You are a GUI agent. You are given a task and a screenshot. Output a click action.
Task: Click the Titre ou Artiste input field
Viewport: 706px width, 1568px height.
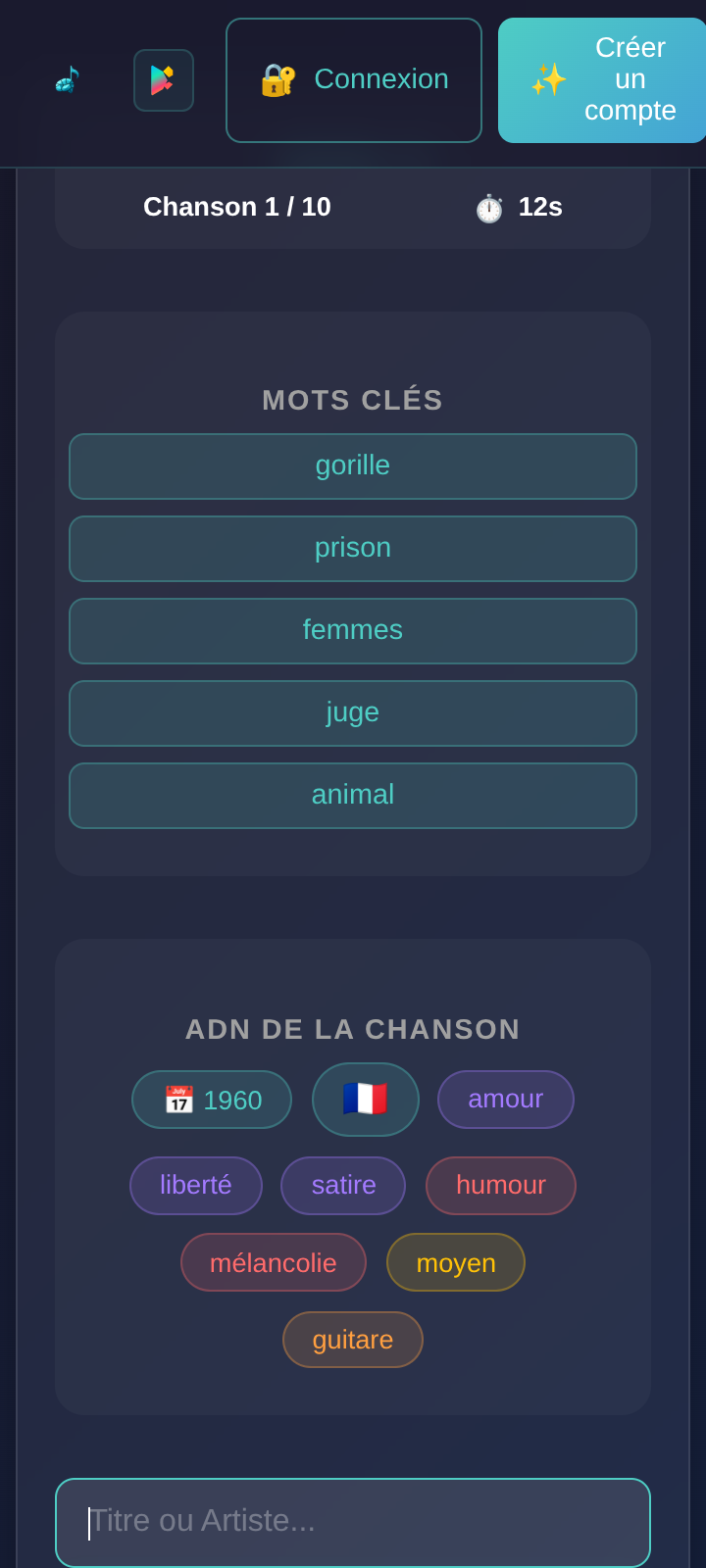tap(352, 1522)
